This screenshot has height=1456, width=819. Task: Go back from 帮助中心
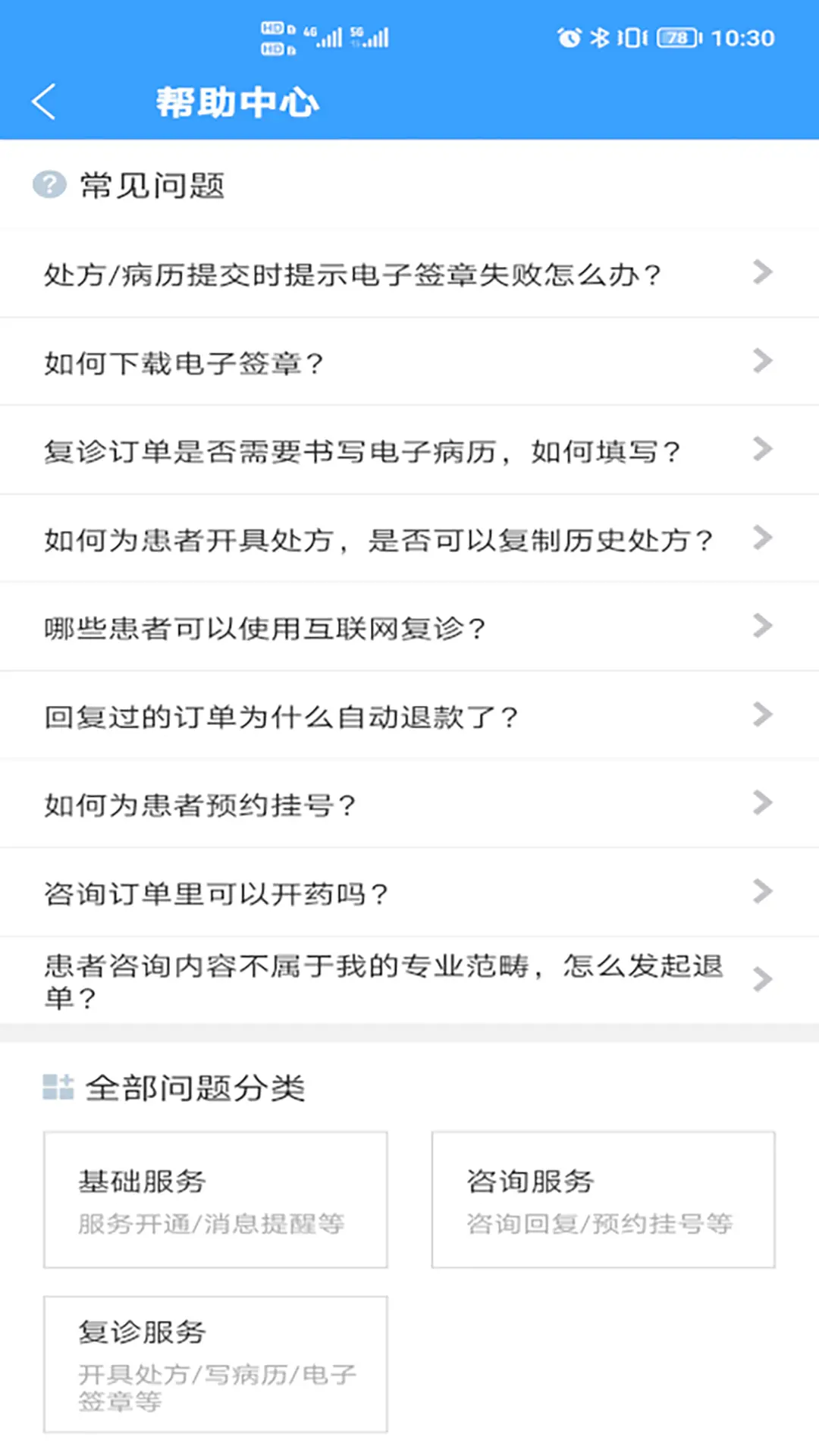tap(44, 102)
